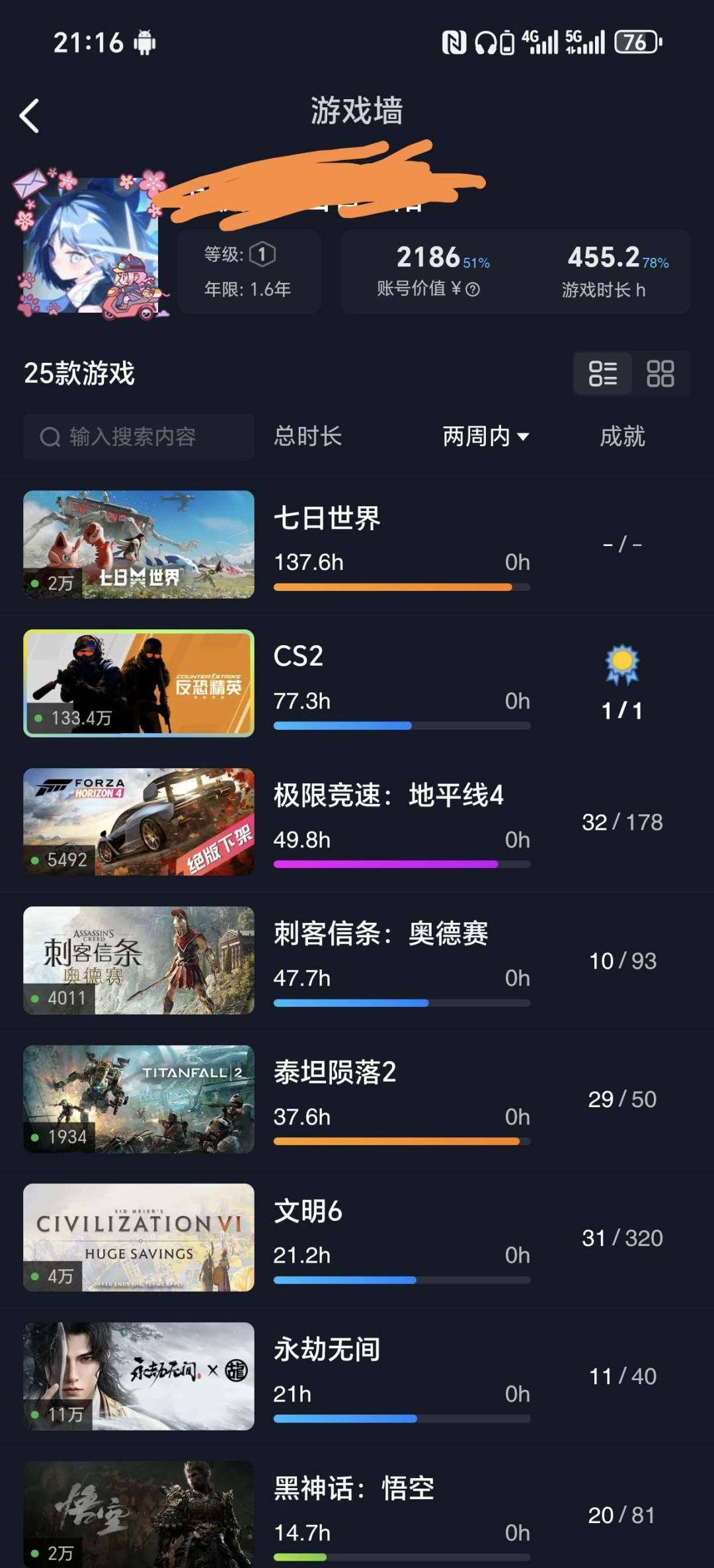Tap the Android robot status bar icon
The width and height of the screenshot is (714, 1568).
point(145,42)
